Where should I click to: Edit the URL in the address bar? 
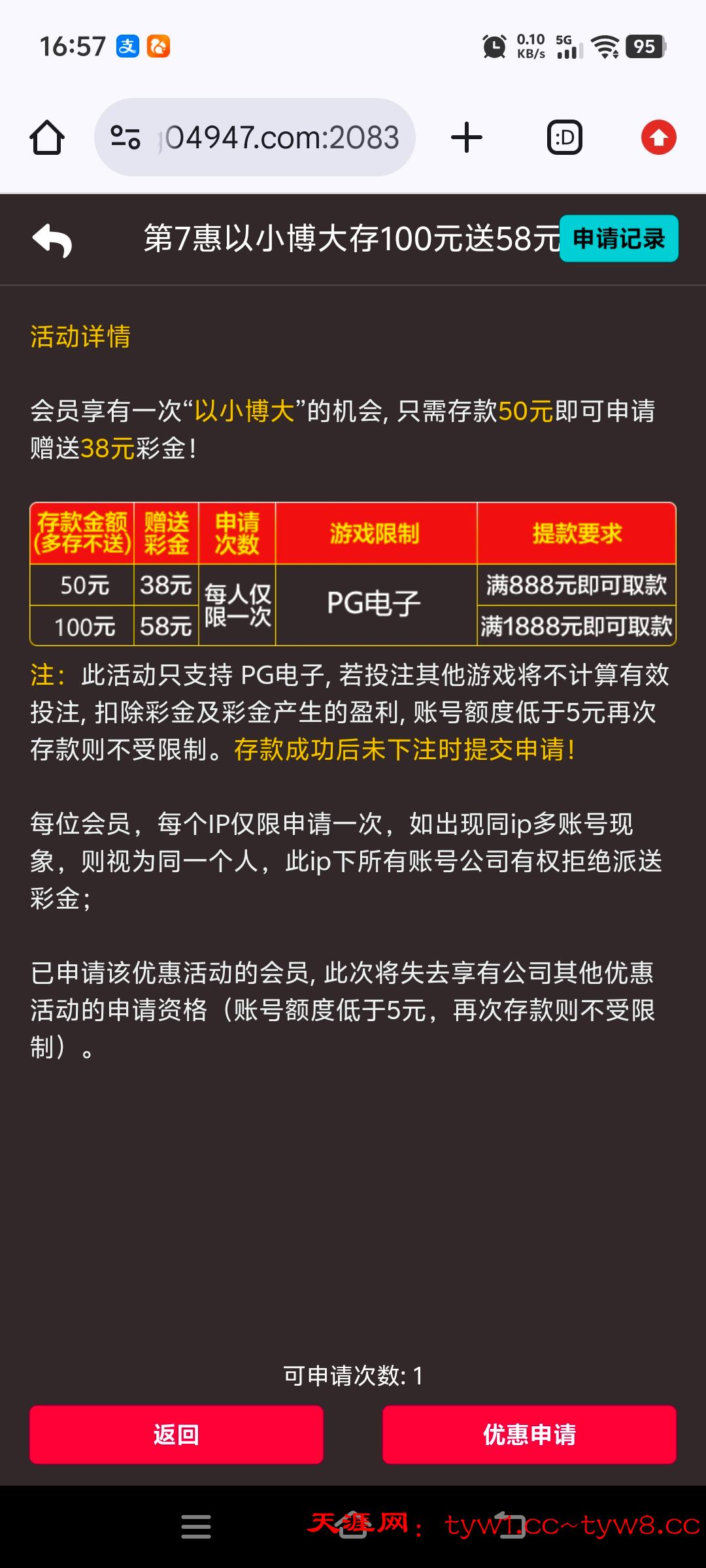click(281, 138)
